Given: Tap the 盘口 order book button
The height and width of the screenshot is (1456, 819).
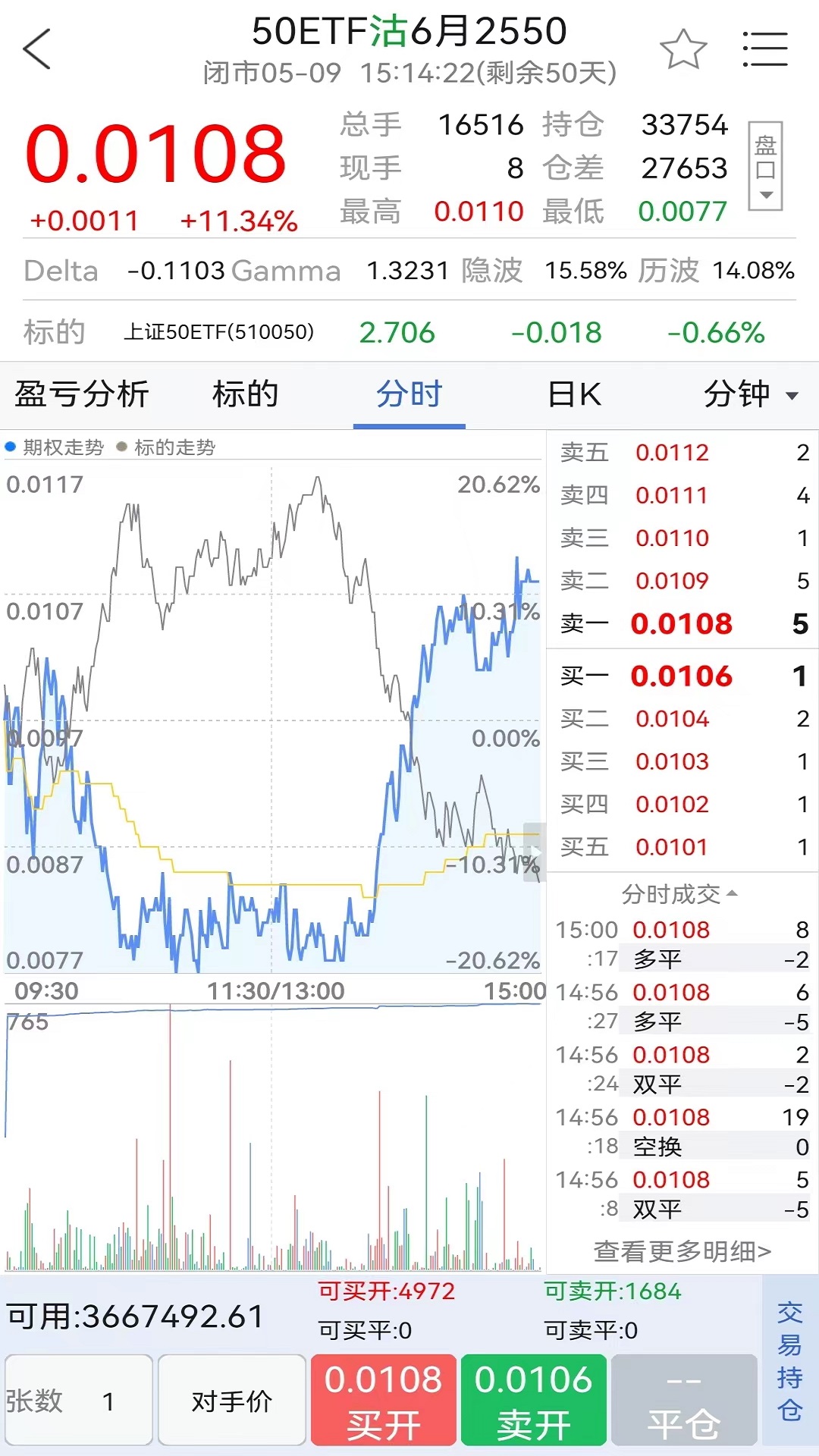Looking at the screenshot, I should [x=766, y=155].
